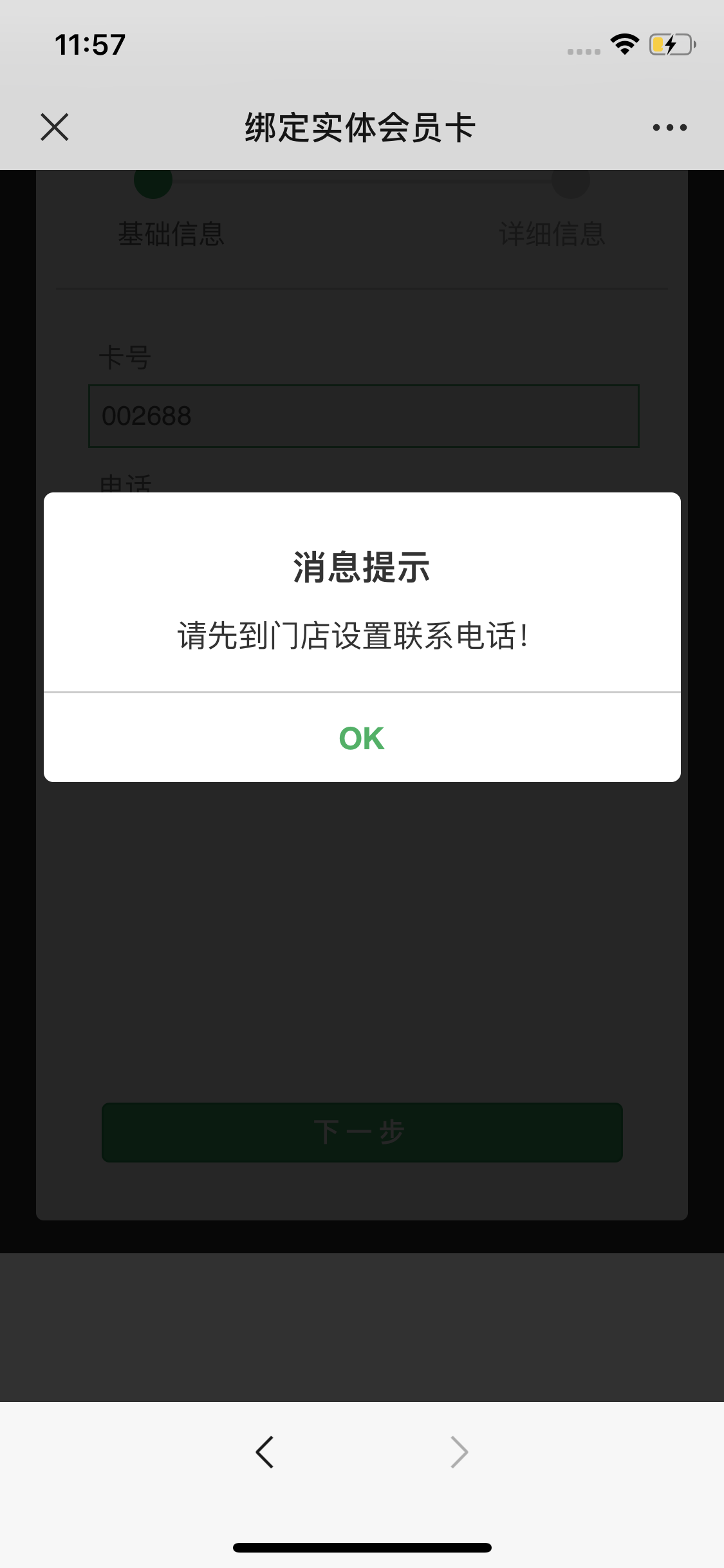Go back to the previous web page
The image size is (724, 1568).
click(x=265, y=1451)
